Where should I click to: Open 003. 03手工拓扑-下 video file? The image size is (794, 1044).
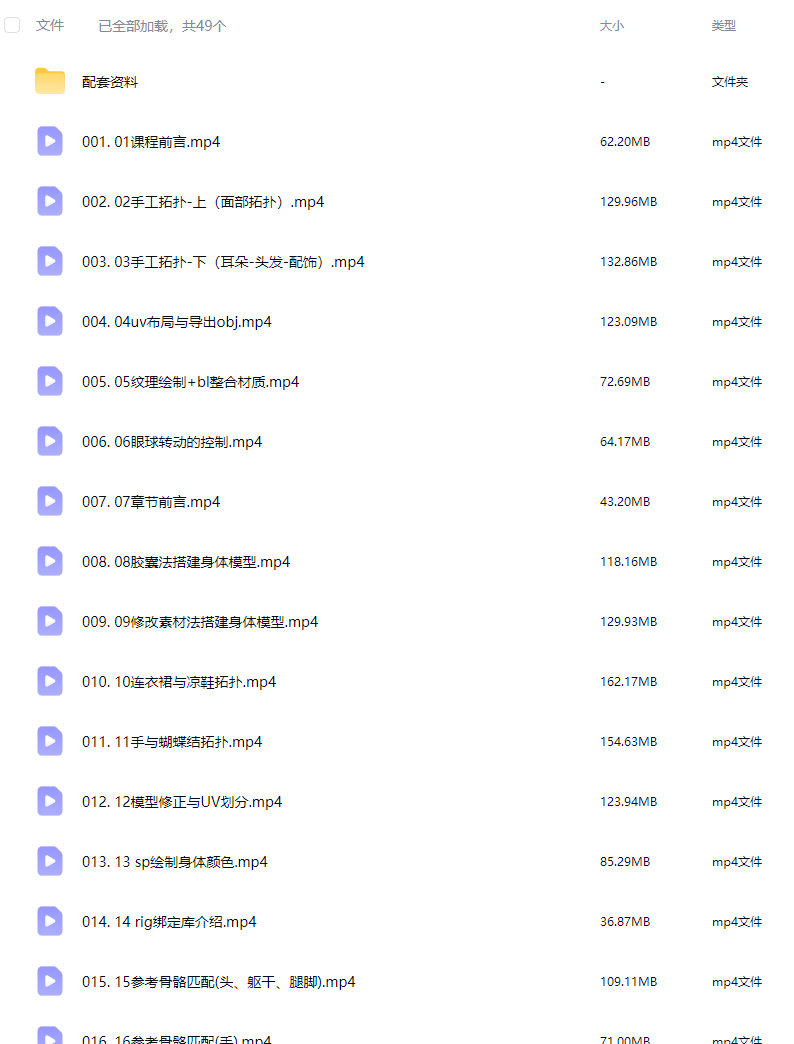pos(223,262)
